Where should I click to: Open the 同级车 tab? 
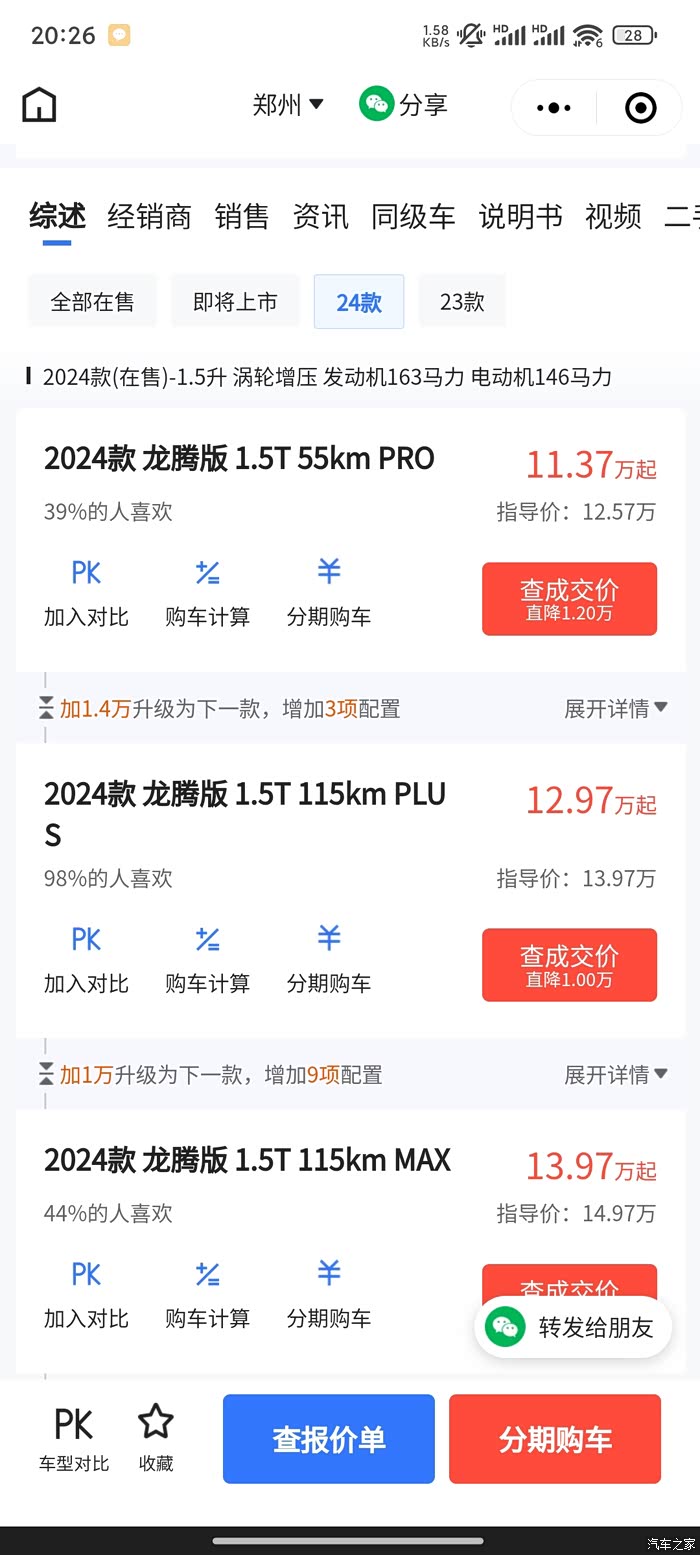(413, 217)
